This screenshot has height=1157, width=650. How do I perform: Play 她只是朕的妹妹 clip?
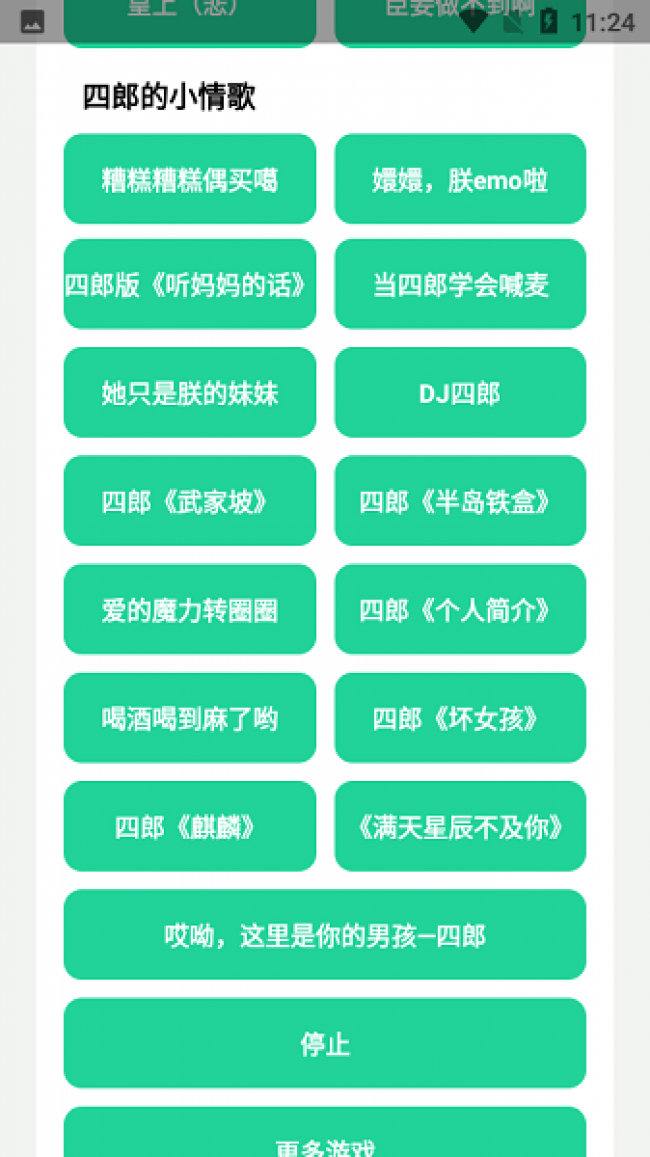[190, 393]
